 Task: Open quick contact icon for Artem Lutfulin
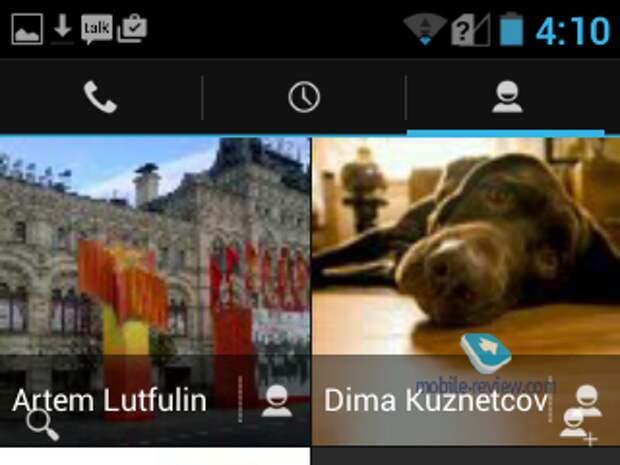pos(276,400)
